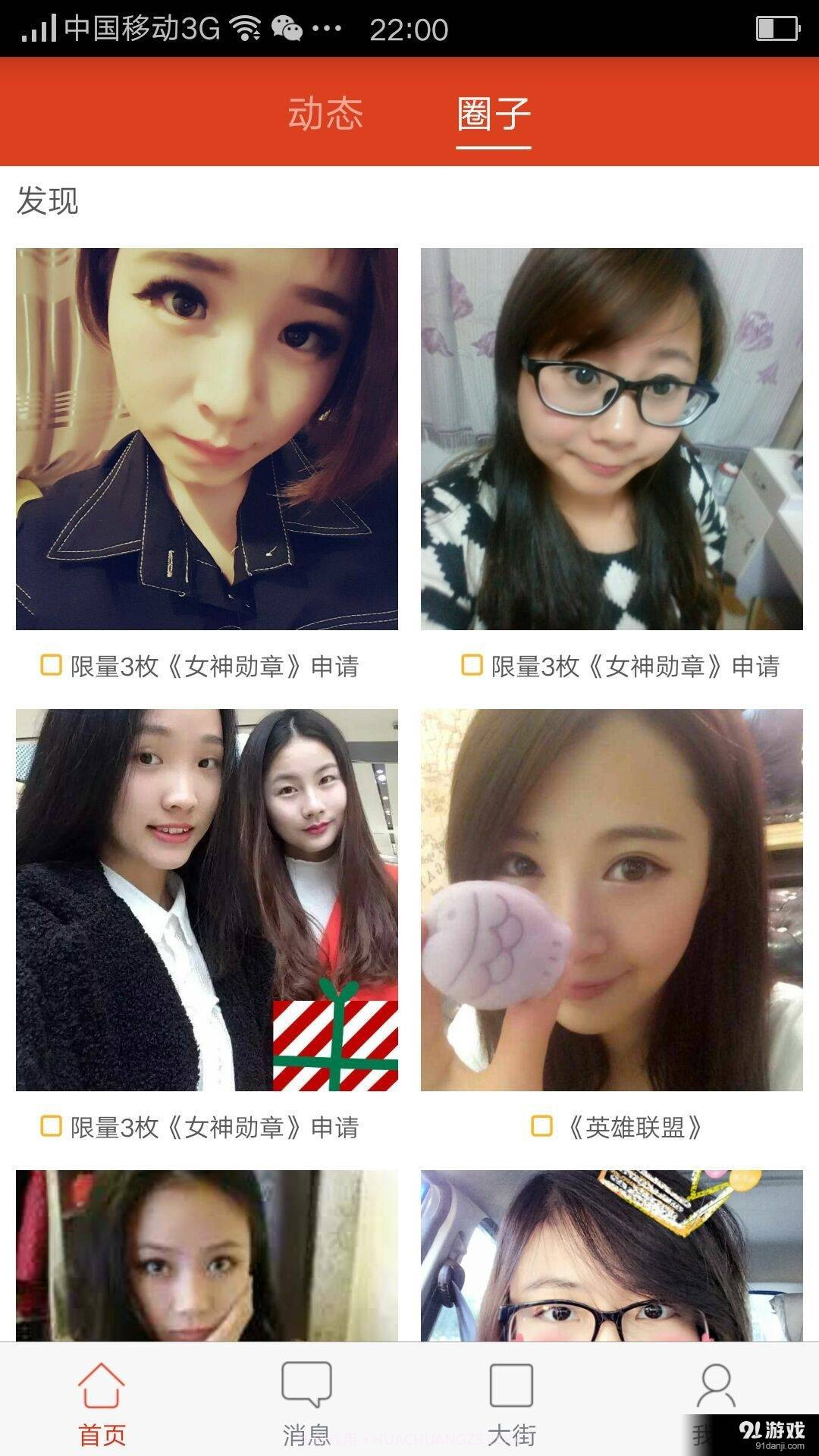This screenshot has height=1456, width=819.
Task: Select the 圈子 tab
Action: (493, 114)
